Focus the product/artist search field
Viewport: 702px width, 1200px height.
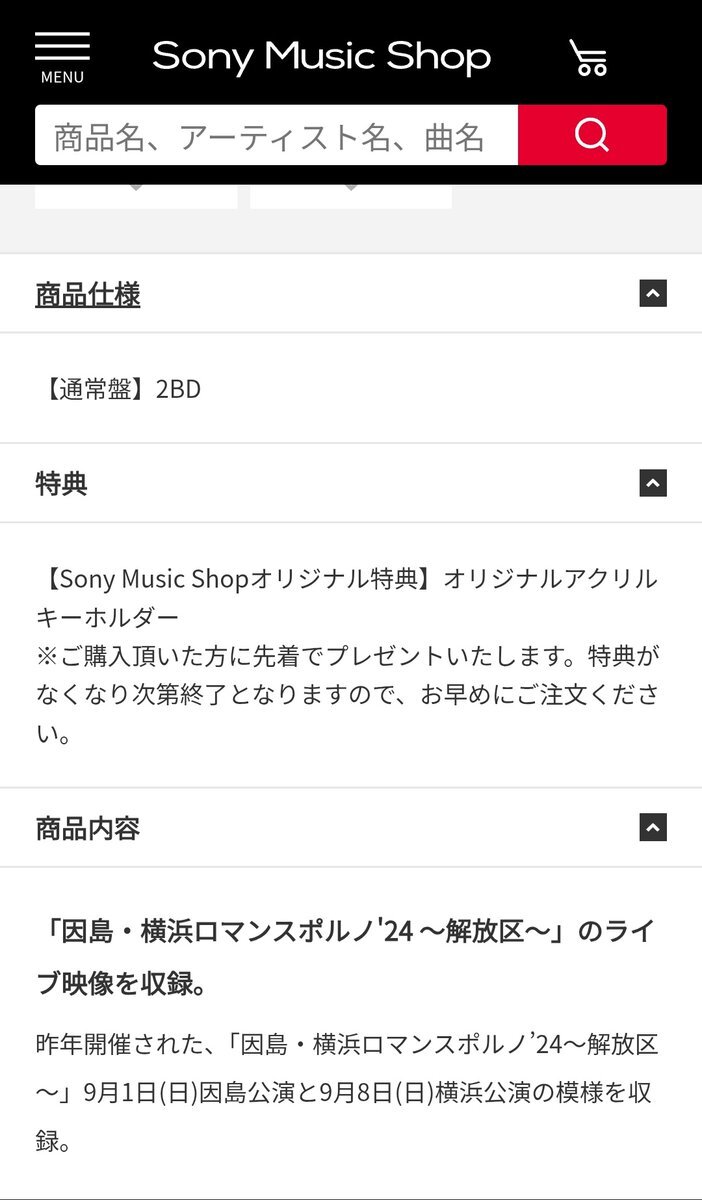[276, 135]
